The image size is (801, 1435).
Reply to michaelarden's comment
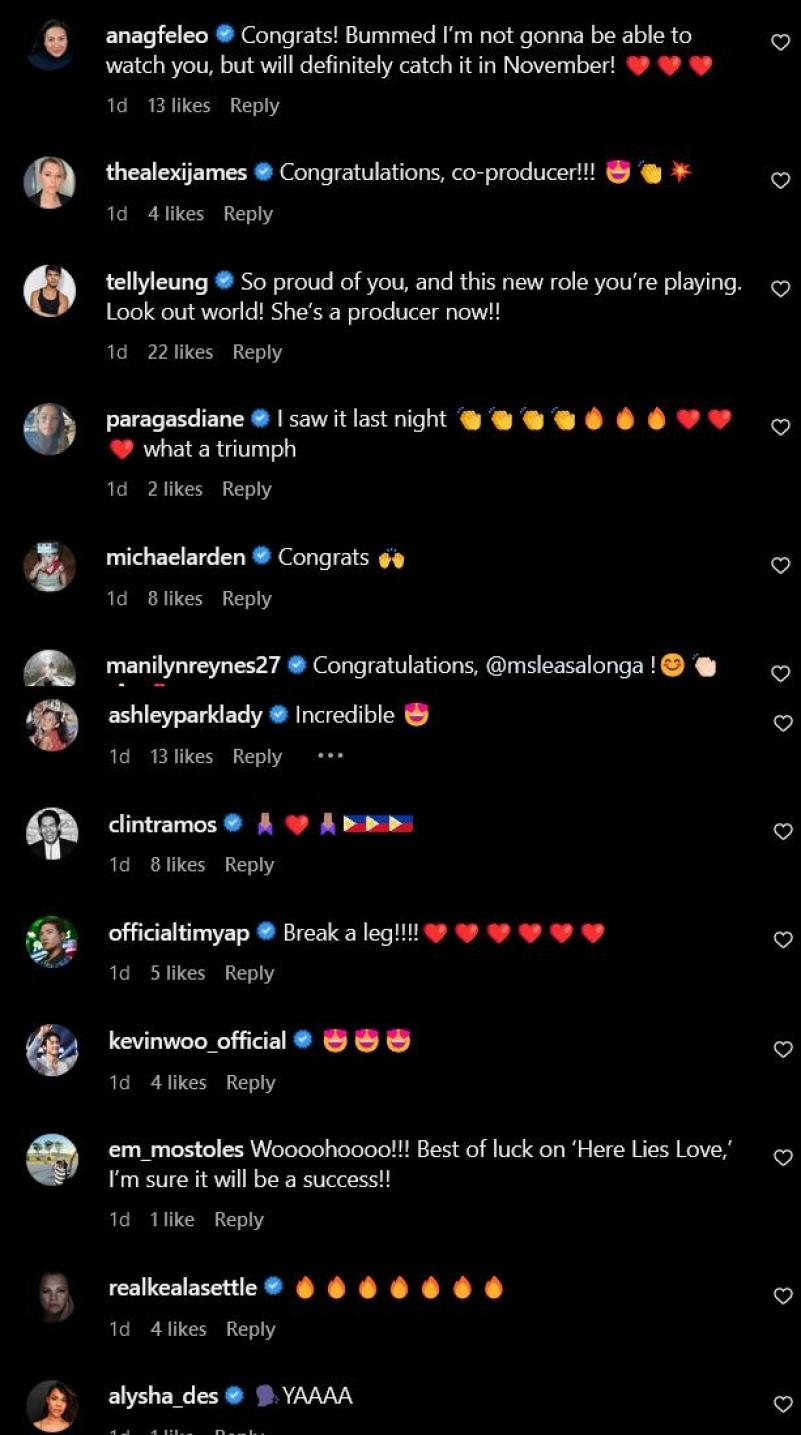(247, 598)
